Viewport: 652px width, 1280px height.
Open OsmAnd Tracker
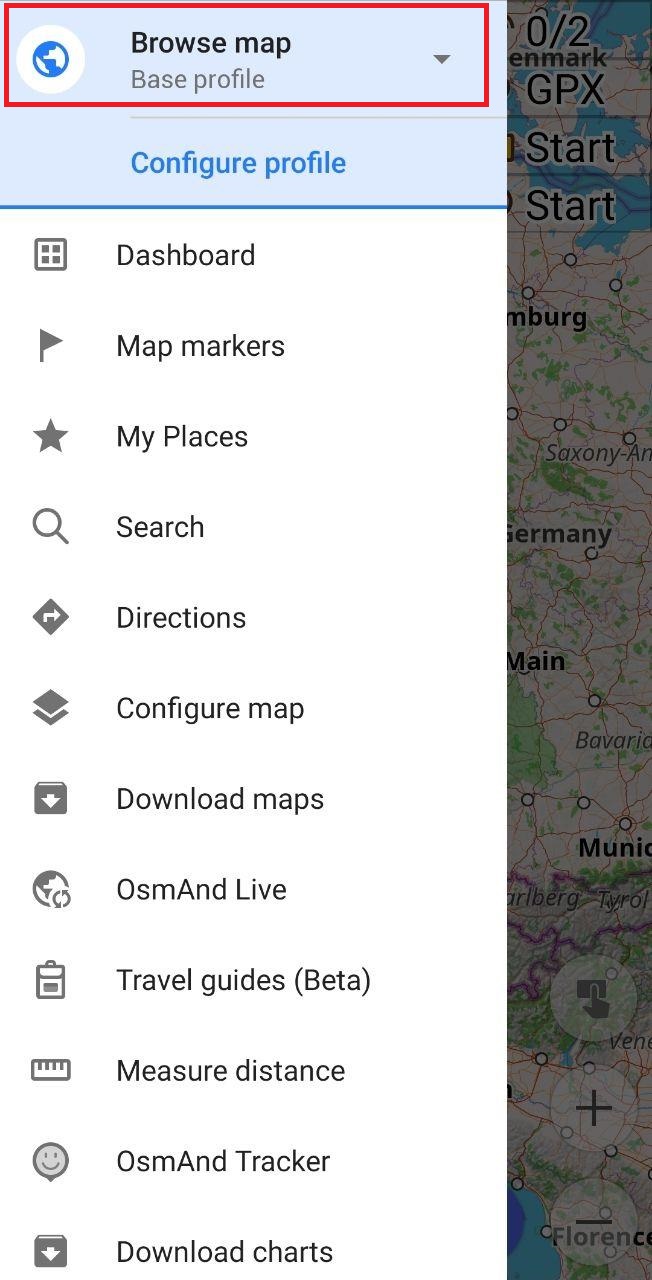(223, 1161)
